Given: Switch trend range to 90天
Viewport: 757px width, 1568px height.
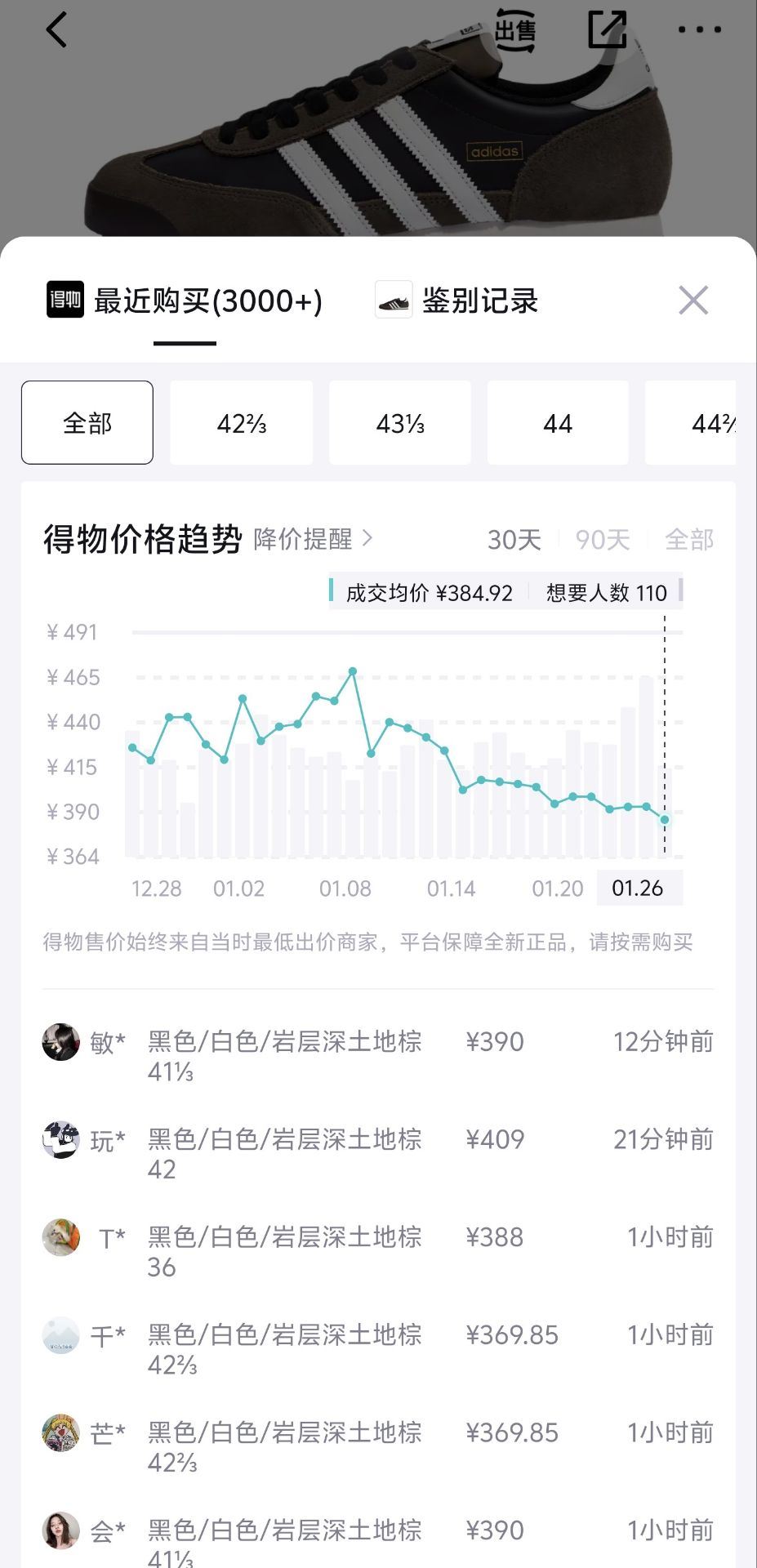Looking at the screenshot, I should [x=603, y=540].
